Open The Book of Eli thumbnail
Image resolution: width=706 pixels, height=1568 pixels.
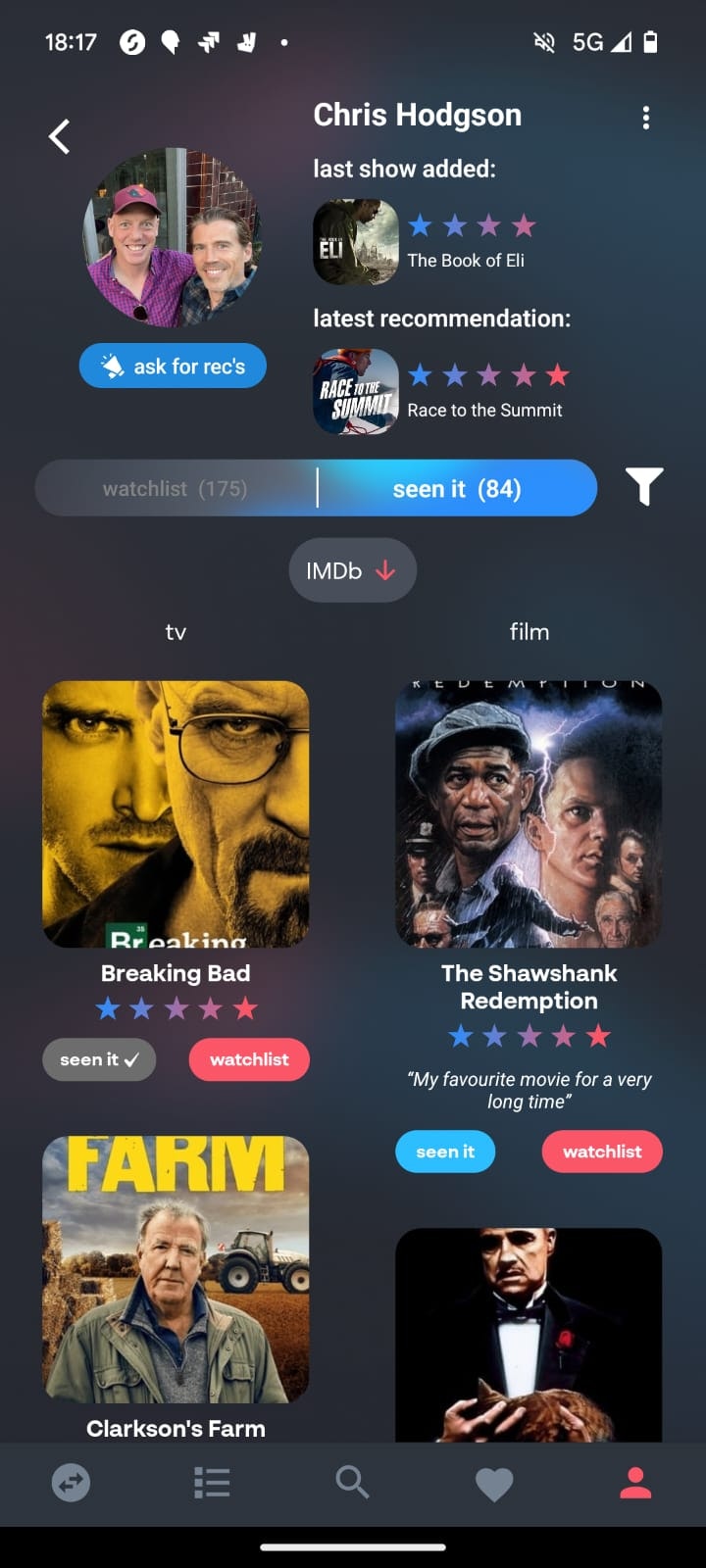point(355,242)
